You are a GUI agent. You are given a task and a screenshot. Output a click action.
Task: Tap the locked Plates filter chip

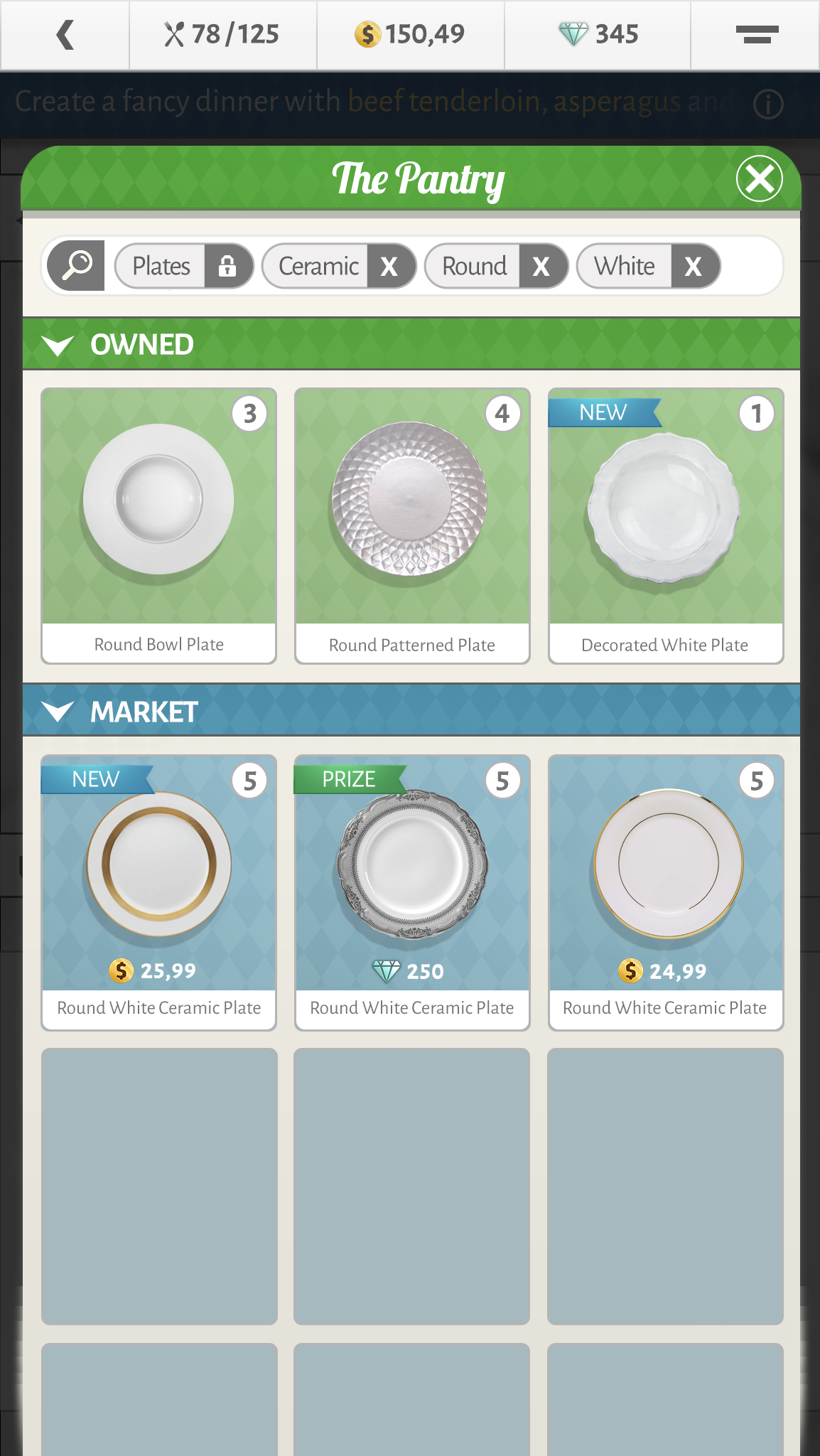184,267
